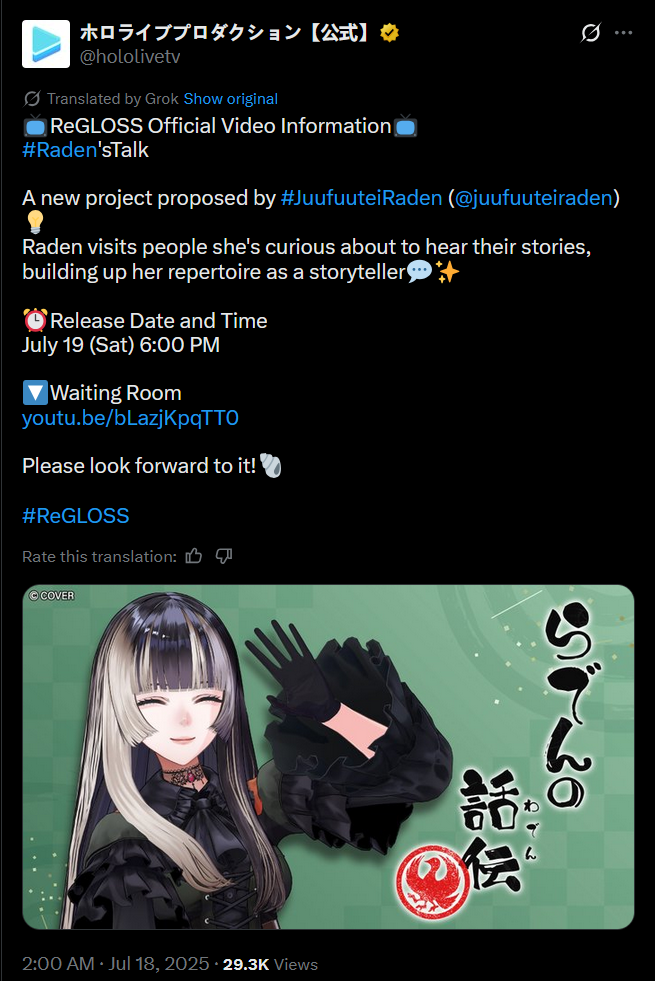This screenshot has width=655, height=981.
Task: Open the post's overflow menu
Action: click(x=624, y=33)
